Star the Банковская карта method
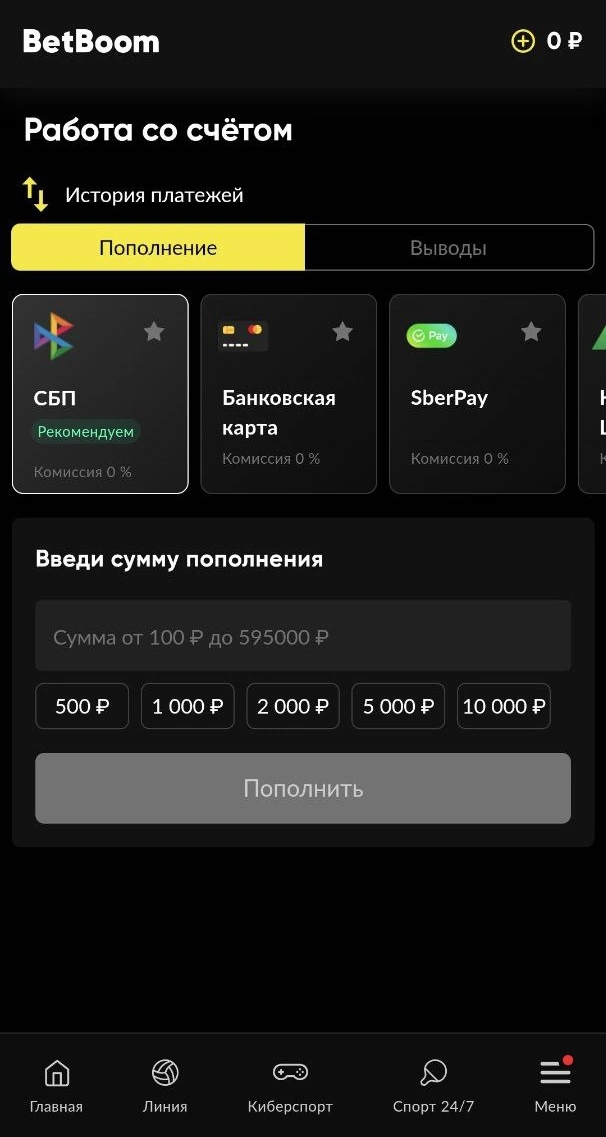 click(x=343, y=331)
